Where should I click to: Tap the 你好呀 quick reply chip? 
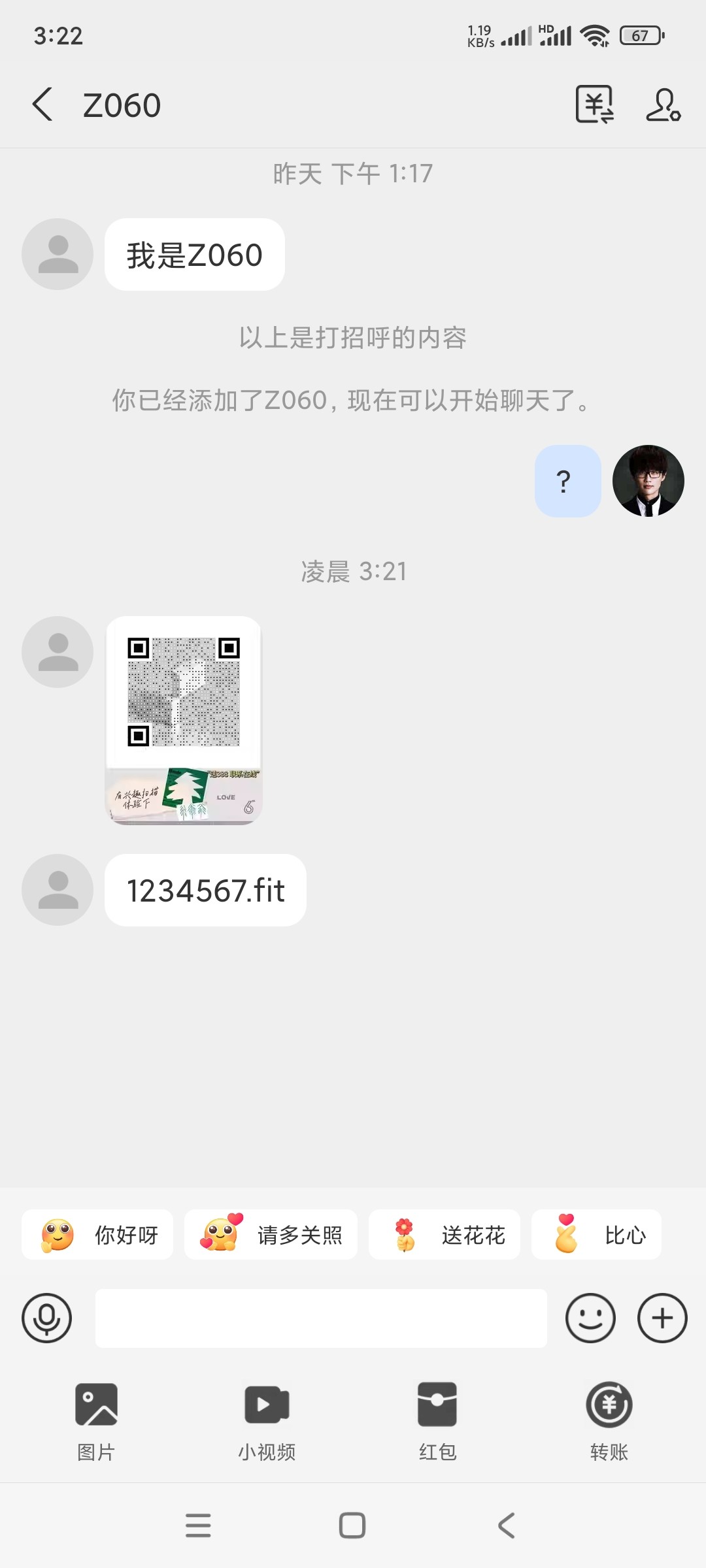[97, 1234]
